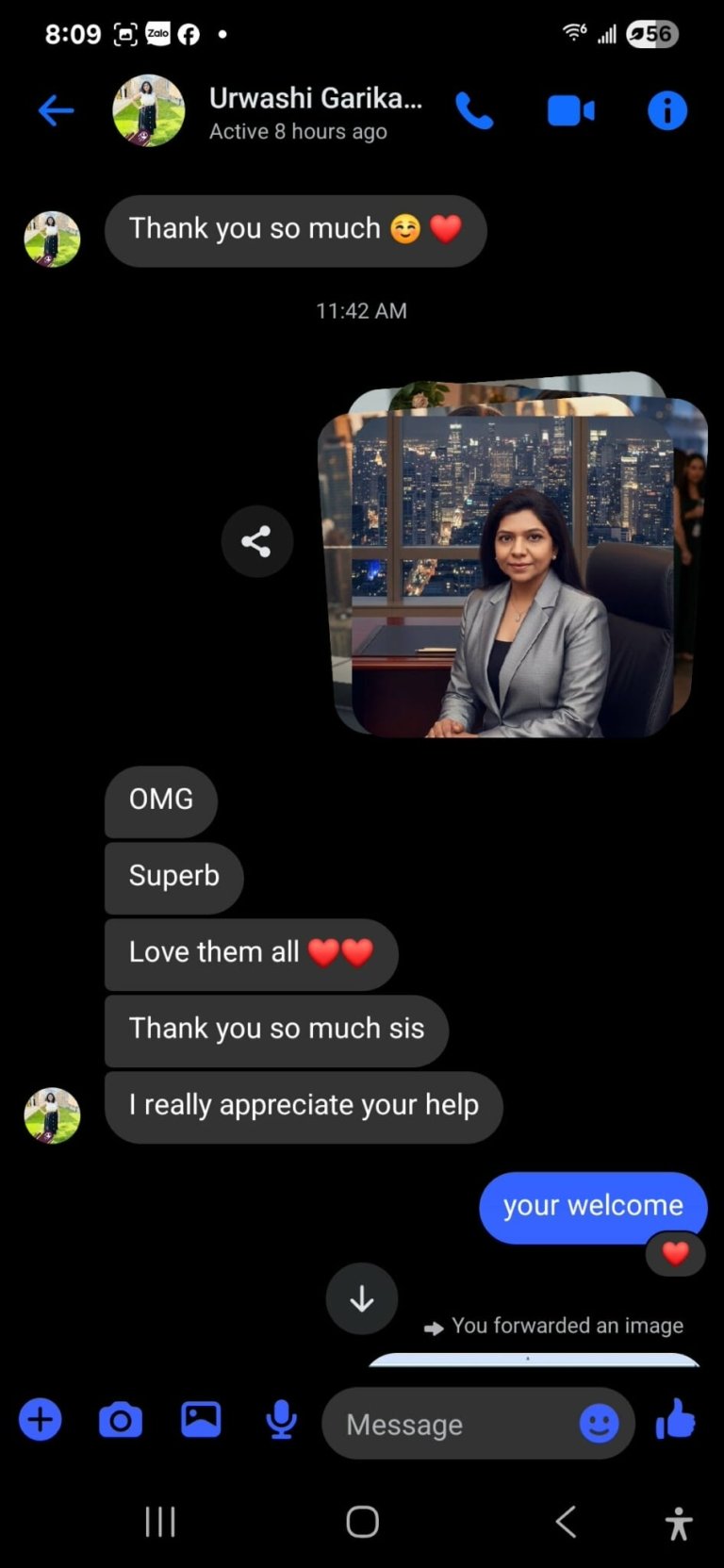This screenshot has width=724, height=1568.
Task: Send a thumbs-up like
Action: click(676, 1419)
